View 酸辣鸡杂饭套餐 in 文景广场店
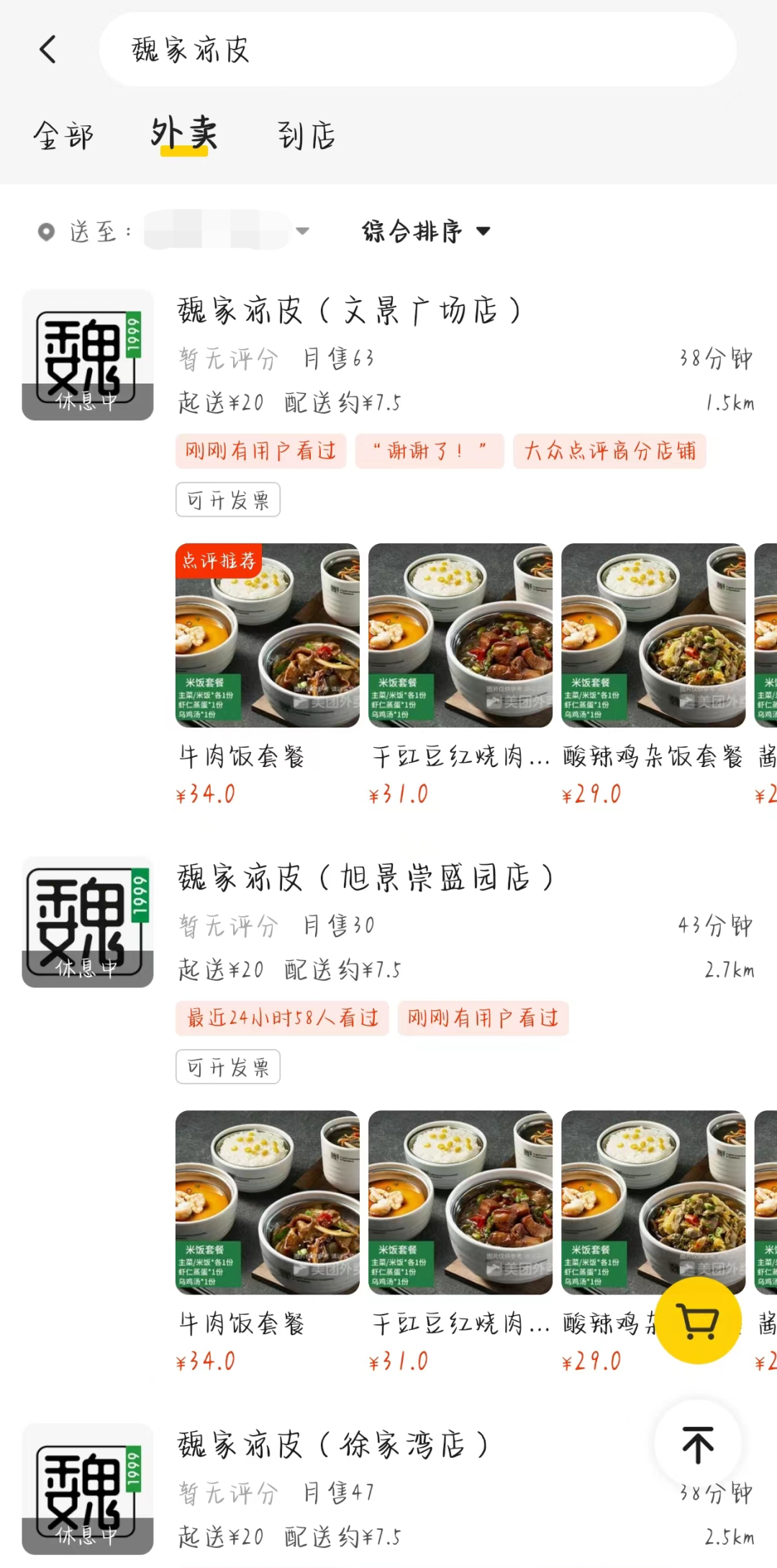Image resolution: width=777 pixels, height=1568 pixels. [653, 635]
